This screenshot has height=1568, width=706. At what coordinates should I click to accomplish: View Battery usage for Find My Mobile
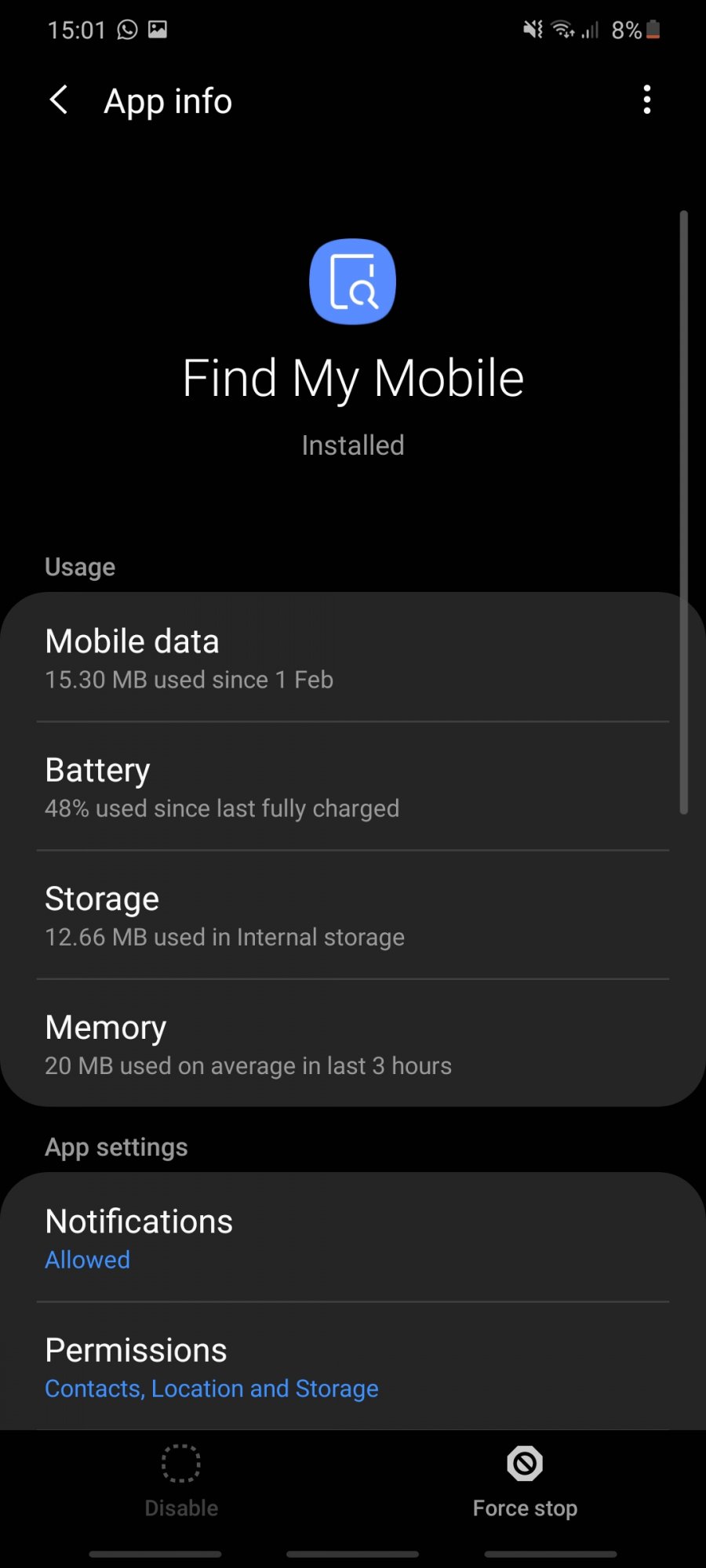click(x=353, y=786)
